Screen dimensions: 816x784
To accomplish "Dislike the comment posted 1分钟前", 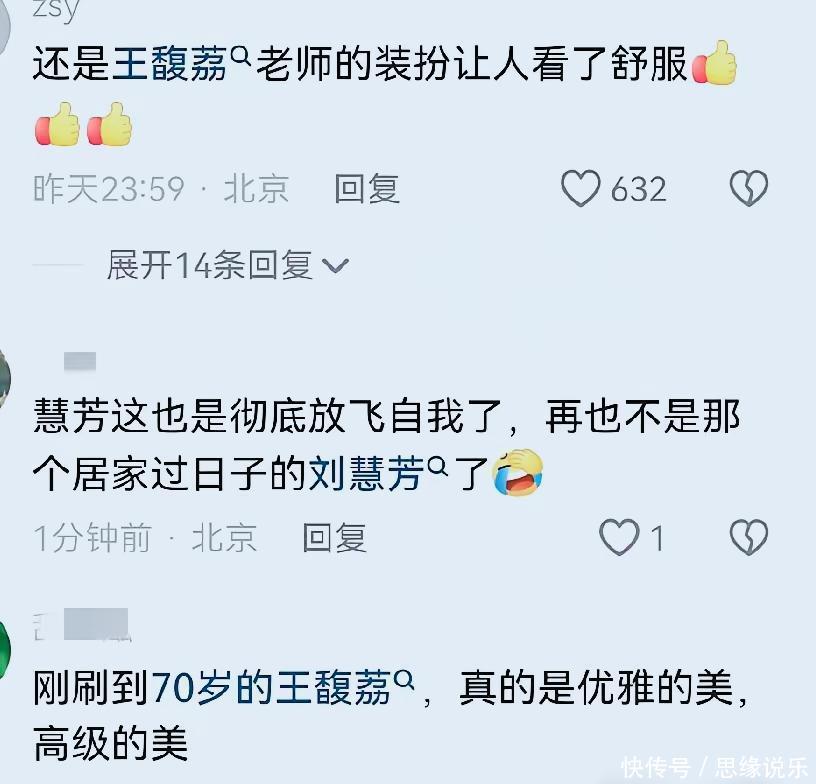I will tap(748, 538).
